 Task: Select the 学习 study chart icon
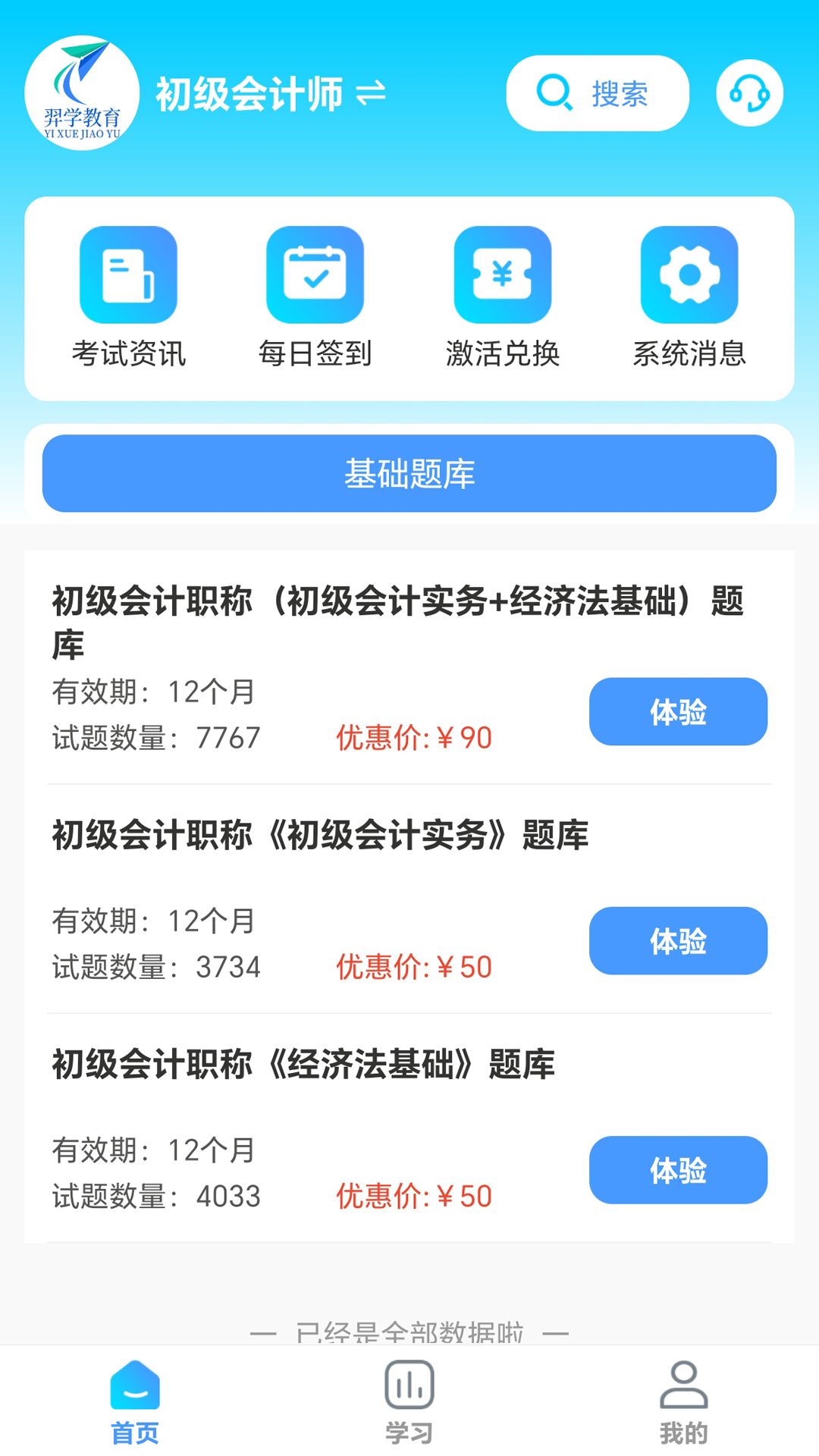[409, 1385]
